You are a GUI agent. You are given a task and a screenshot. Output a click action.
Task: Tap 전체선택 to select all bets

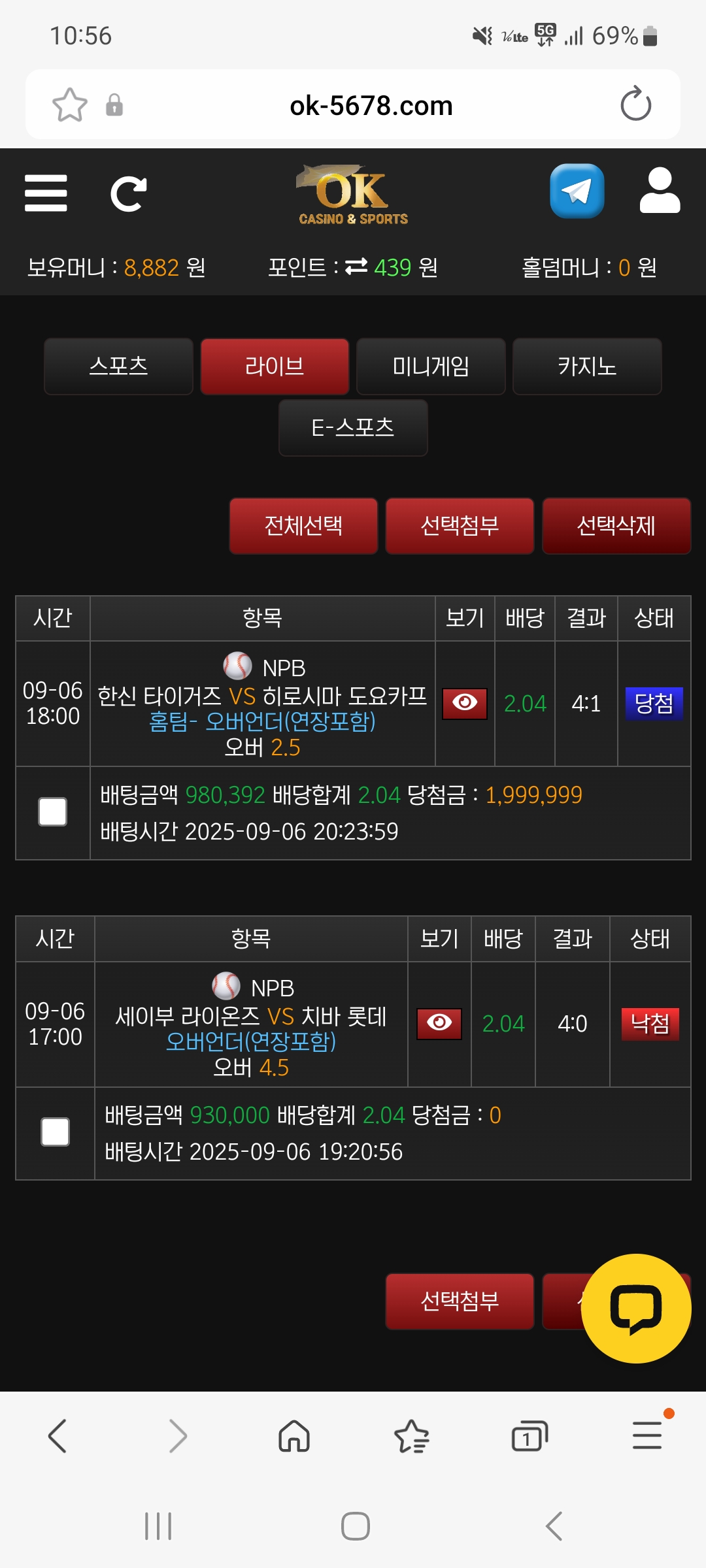[303, 526]
